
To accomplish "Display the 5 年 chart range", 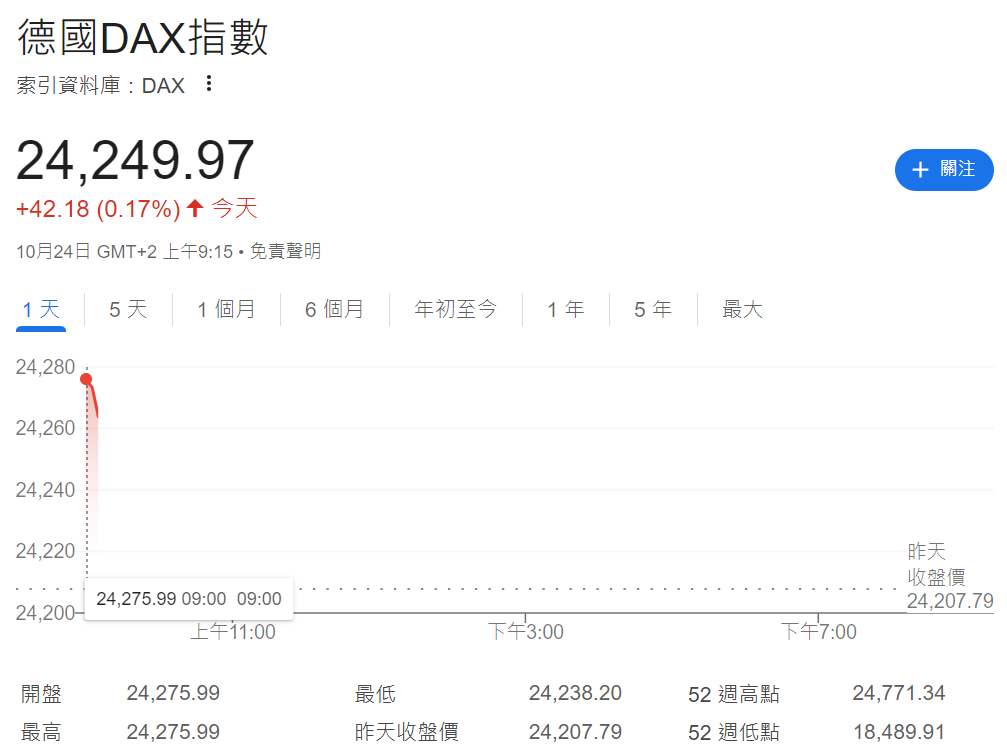I will [x=652, y=309].
